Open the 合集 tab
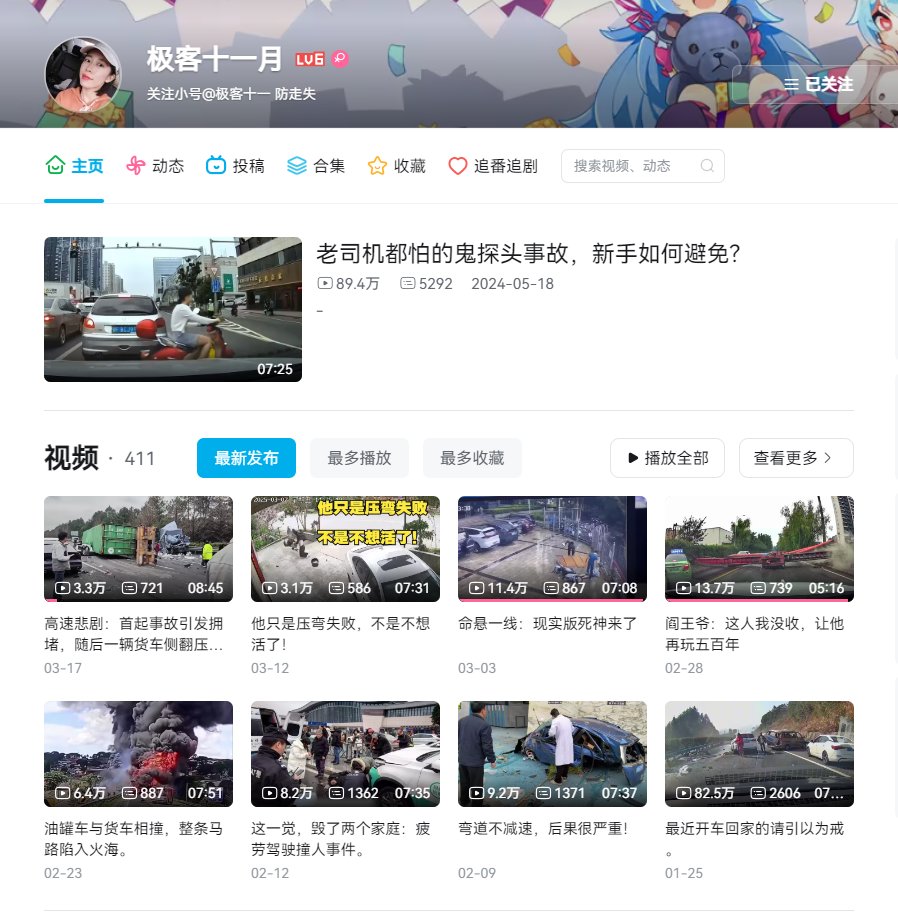The image size is (898, 914). click(x=316, y=166)
